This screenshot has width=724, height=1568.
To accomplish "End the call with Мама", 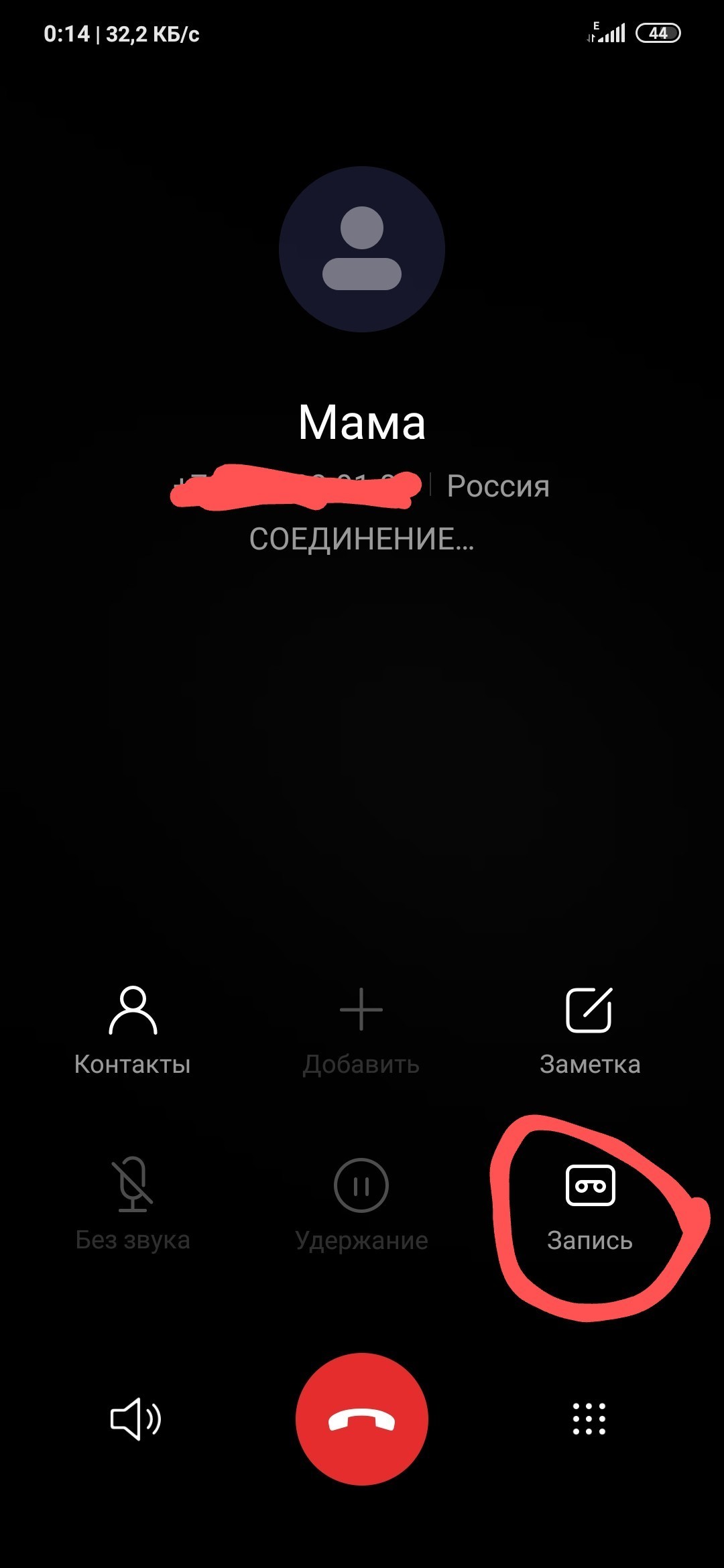I will [362, 1419].
